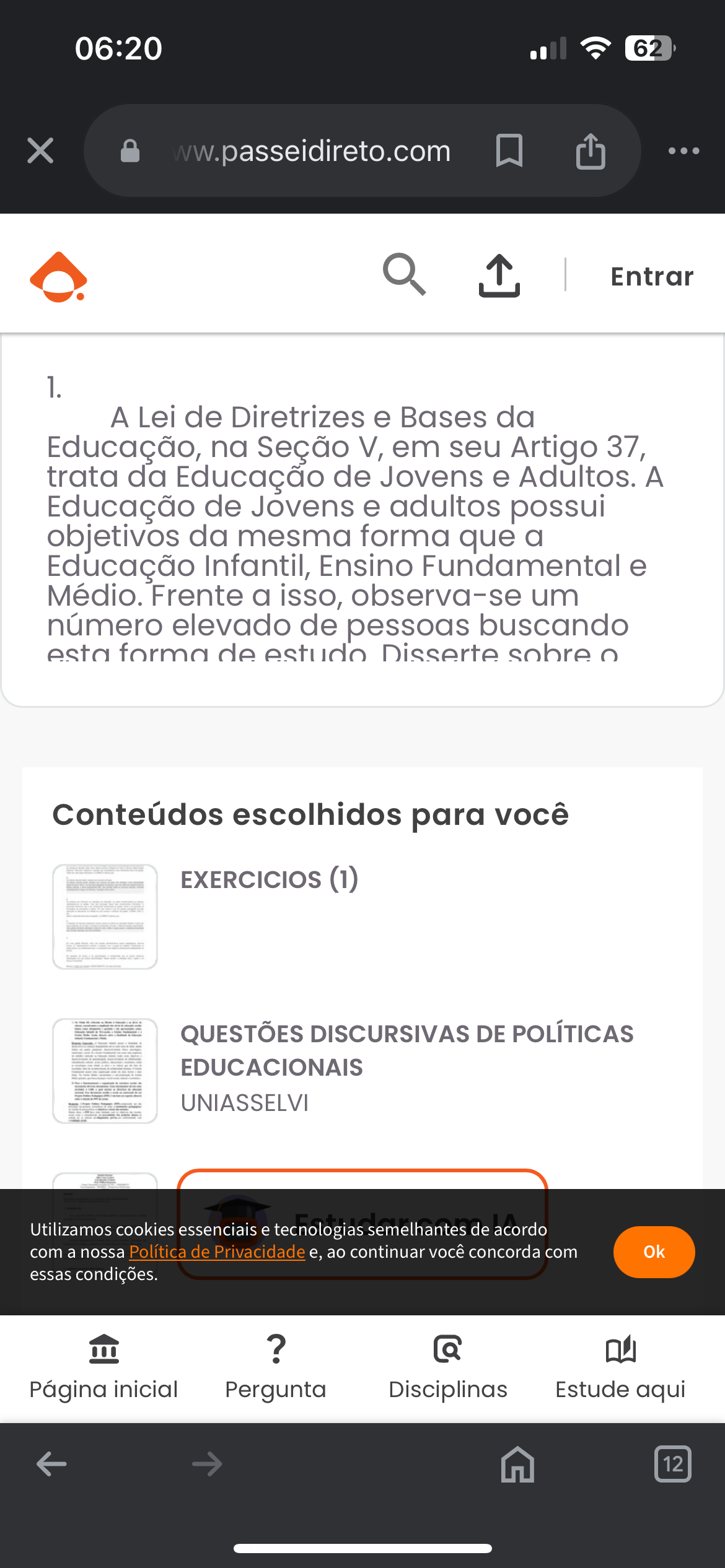
Task: Open the browser overflow menu
Action: pyautogui.click(x=683, y=150)
